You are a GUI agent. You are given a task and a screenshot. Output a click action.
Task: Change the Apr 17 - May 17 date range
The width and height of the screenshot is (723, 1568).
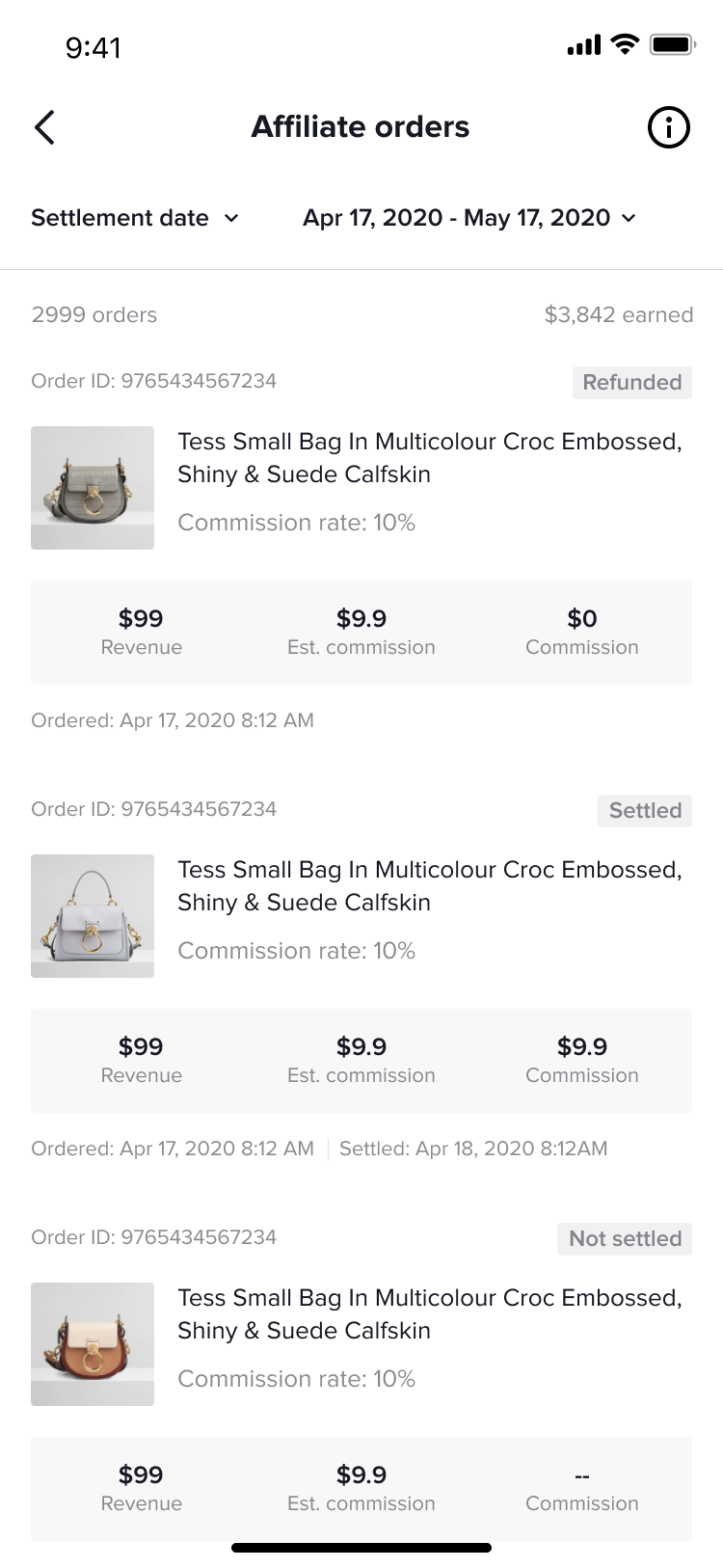click(x=469, y=218)
